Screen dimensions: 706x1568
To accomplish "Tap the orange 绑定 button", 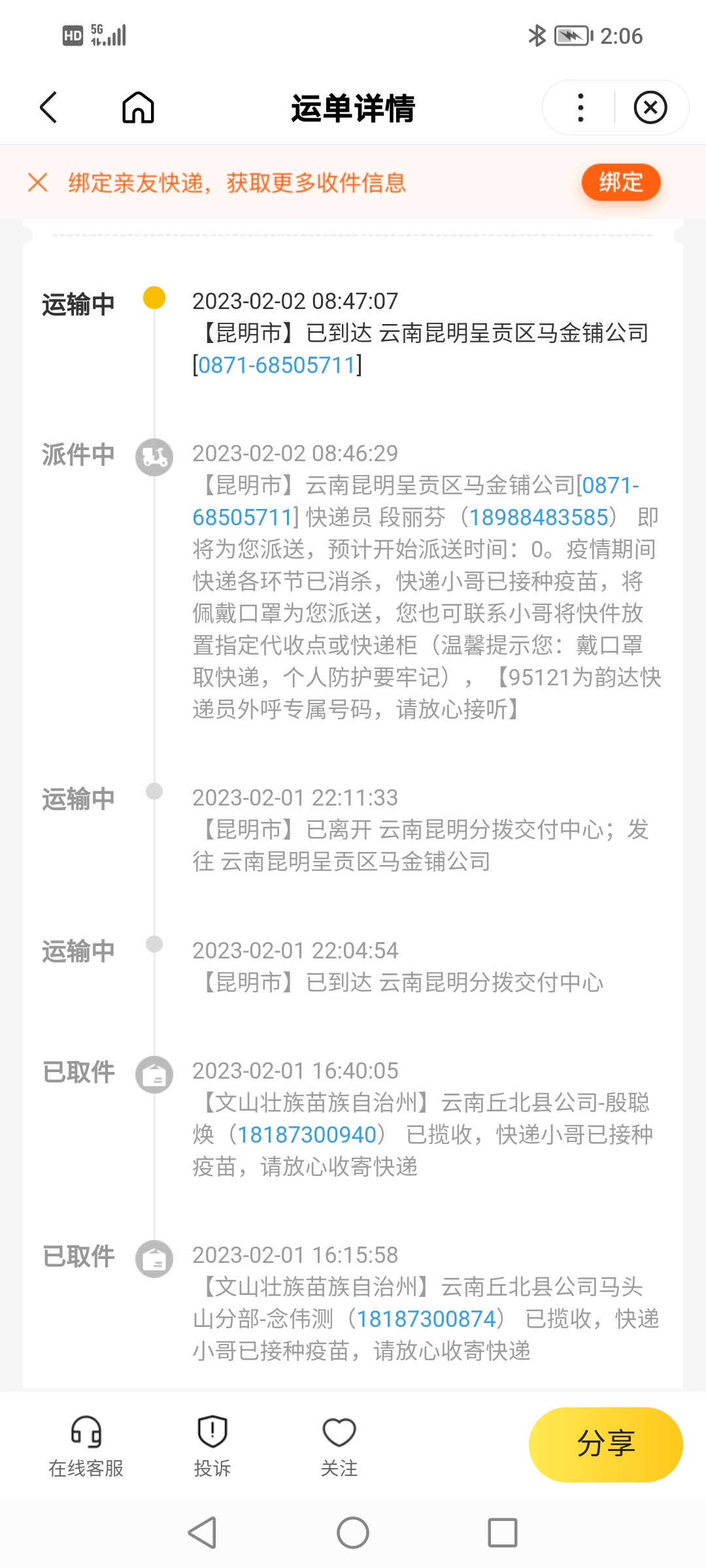I will coord(621,182).
